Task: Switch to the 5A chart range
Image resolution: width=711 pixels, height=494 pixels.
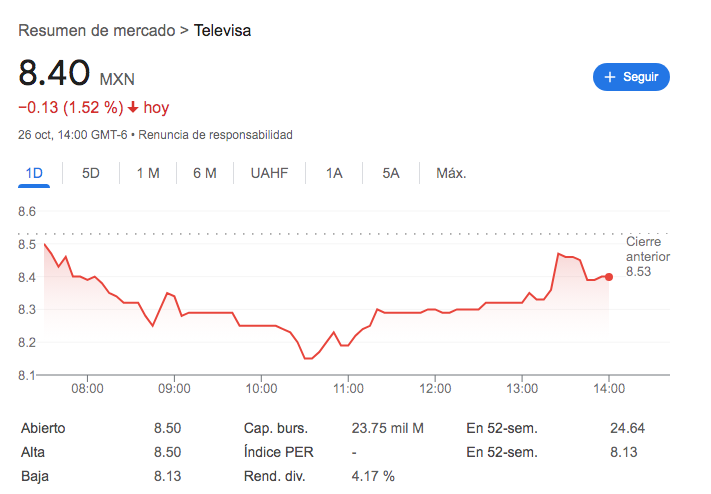Action: (390, 173)
